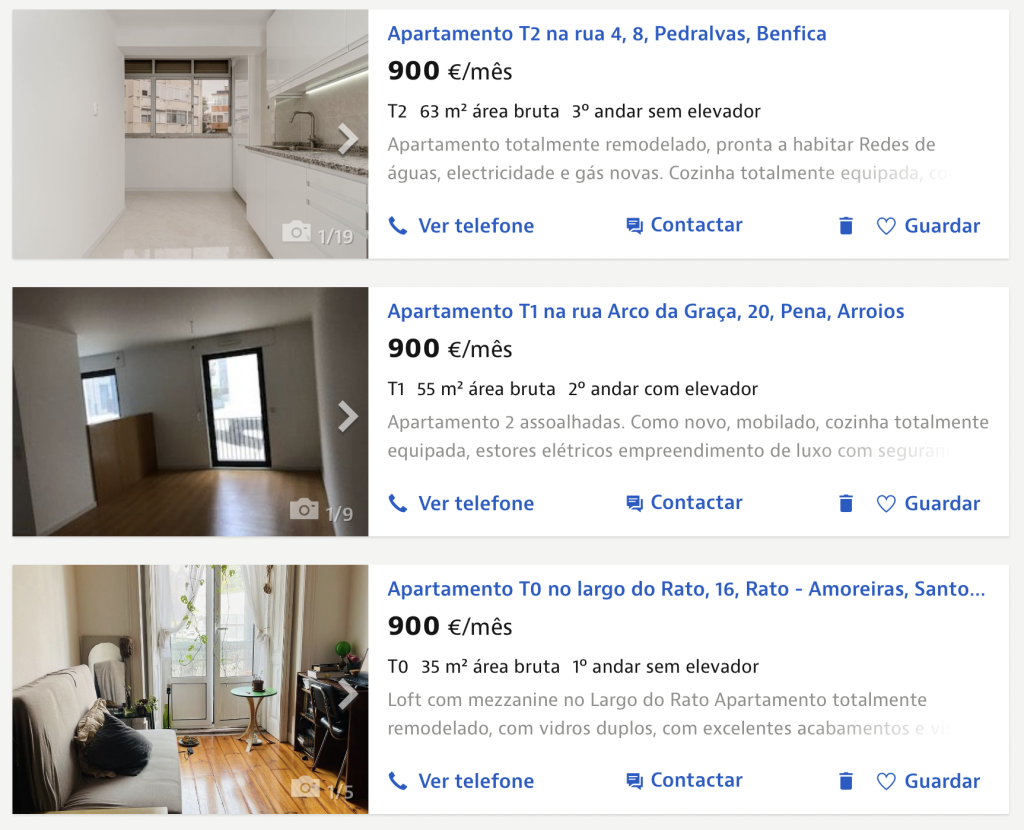
Task: Open the Pedralvas, Benfica T2 apartment listing
Action: point(606,34)
